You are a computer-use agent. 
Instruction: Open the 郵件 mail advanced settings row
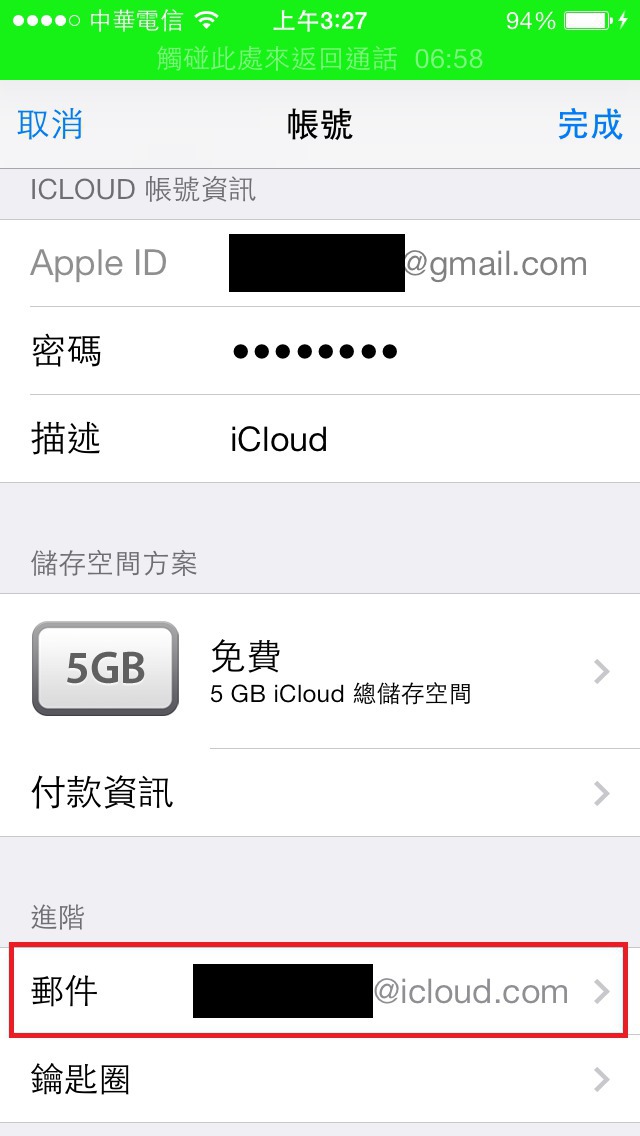click(x=320, y=990)
